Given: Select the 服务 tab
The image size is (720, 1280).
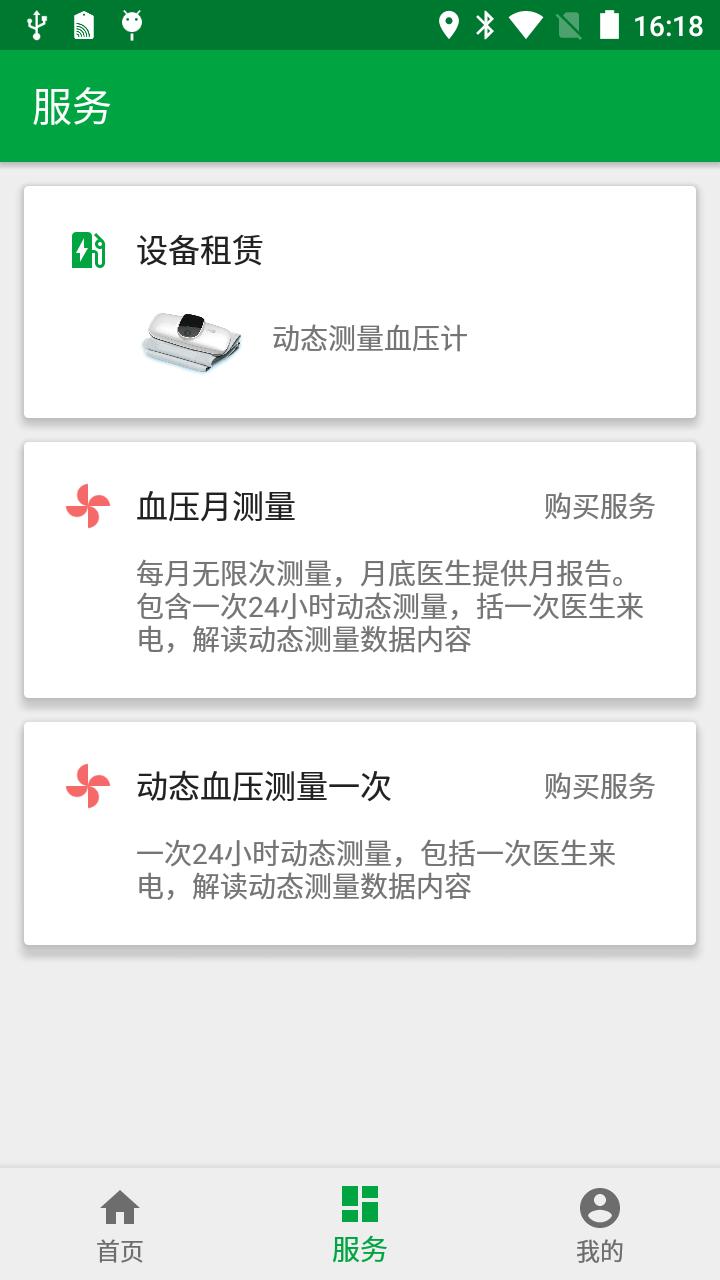Looking at the screenshot, I should point(360,1225).
